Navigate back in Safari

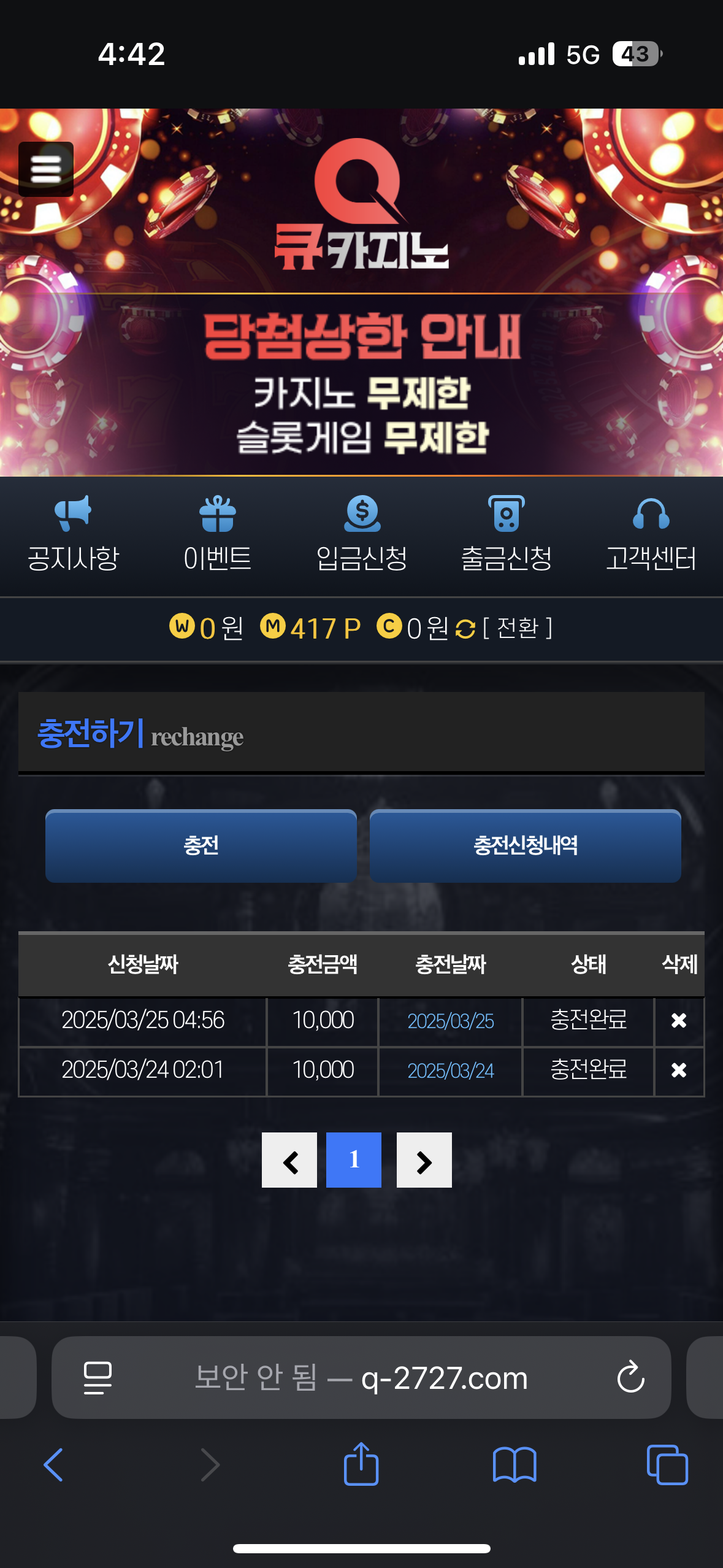(x=53, y=1465)
